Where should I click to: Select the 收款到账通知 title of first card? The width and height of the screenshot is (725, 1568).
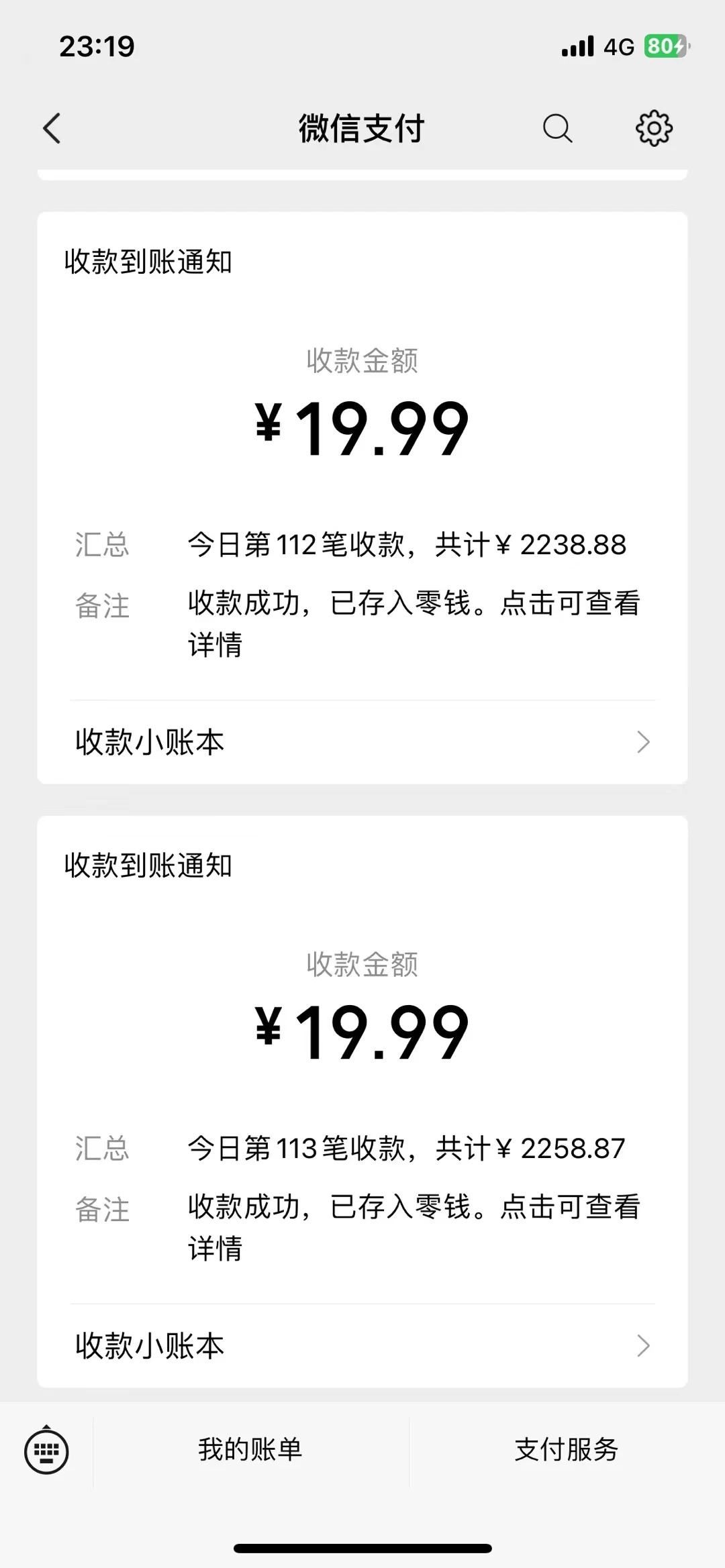coord(149,261)
